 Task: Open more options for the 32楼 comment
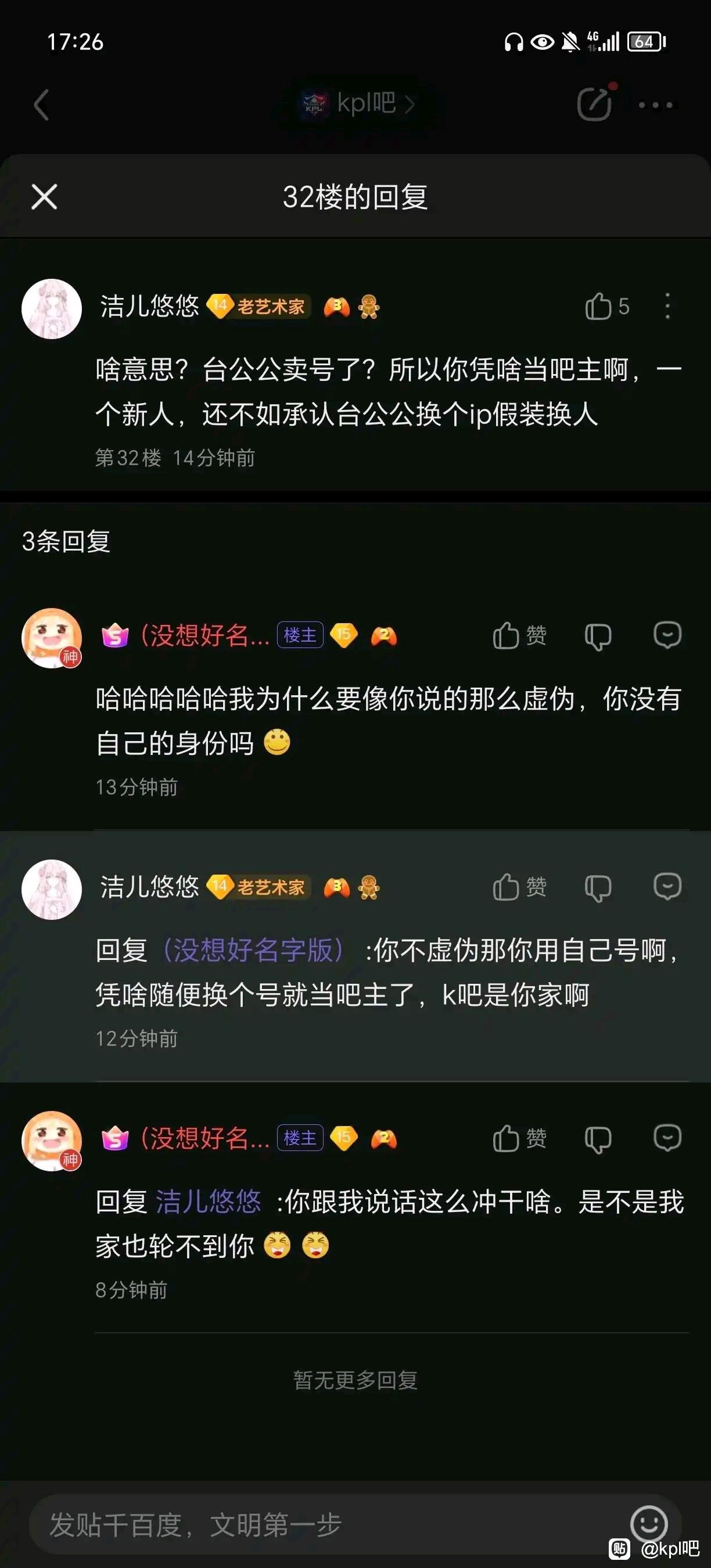(x=668, y=306)
